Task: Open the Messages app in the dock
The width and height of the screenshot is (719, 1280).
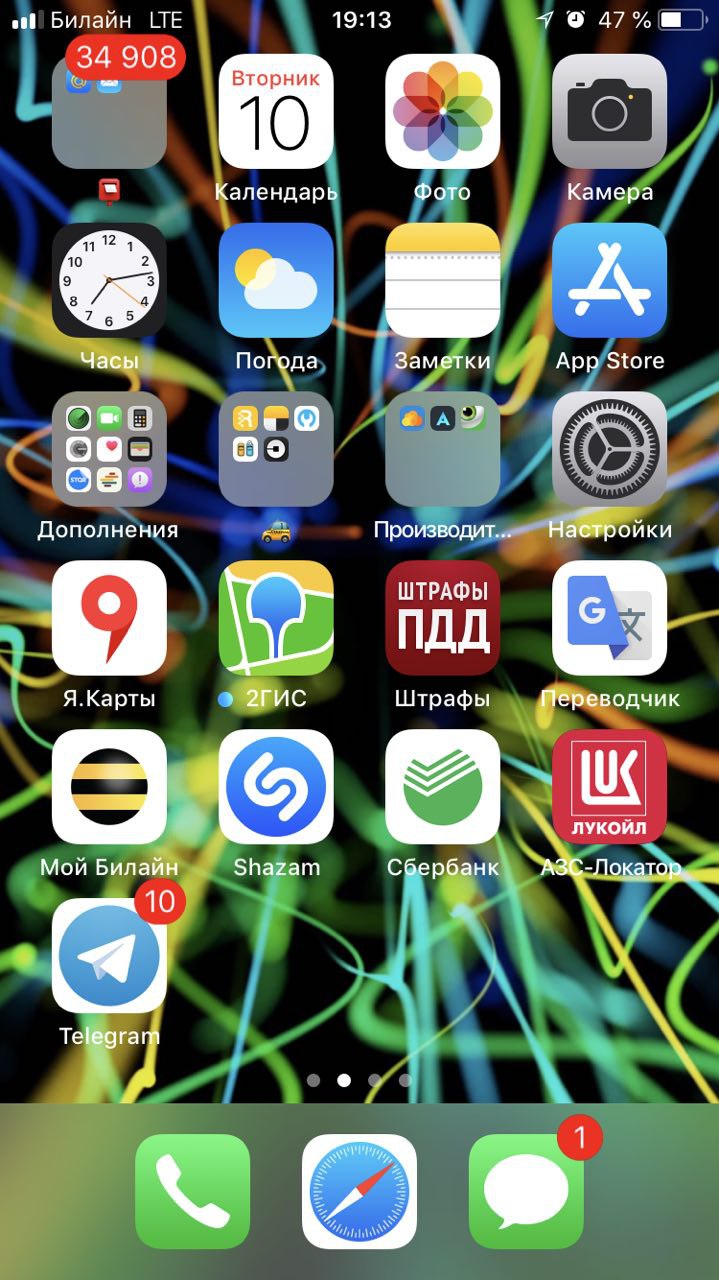Action: pyautogui.click(x=526, y=1191)
